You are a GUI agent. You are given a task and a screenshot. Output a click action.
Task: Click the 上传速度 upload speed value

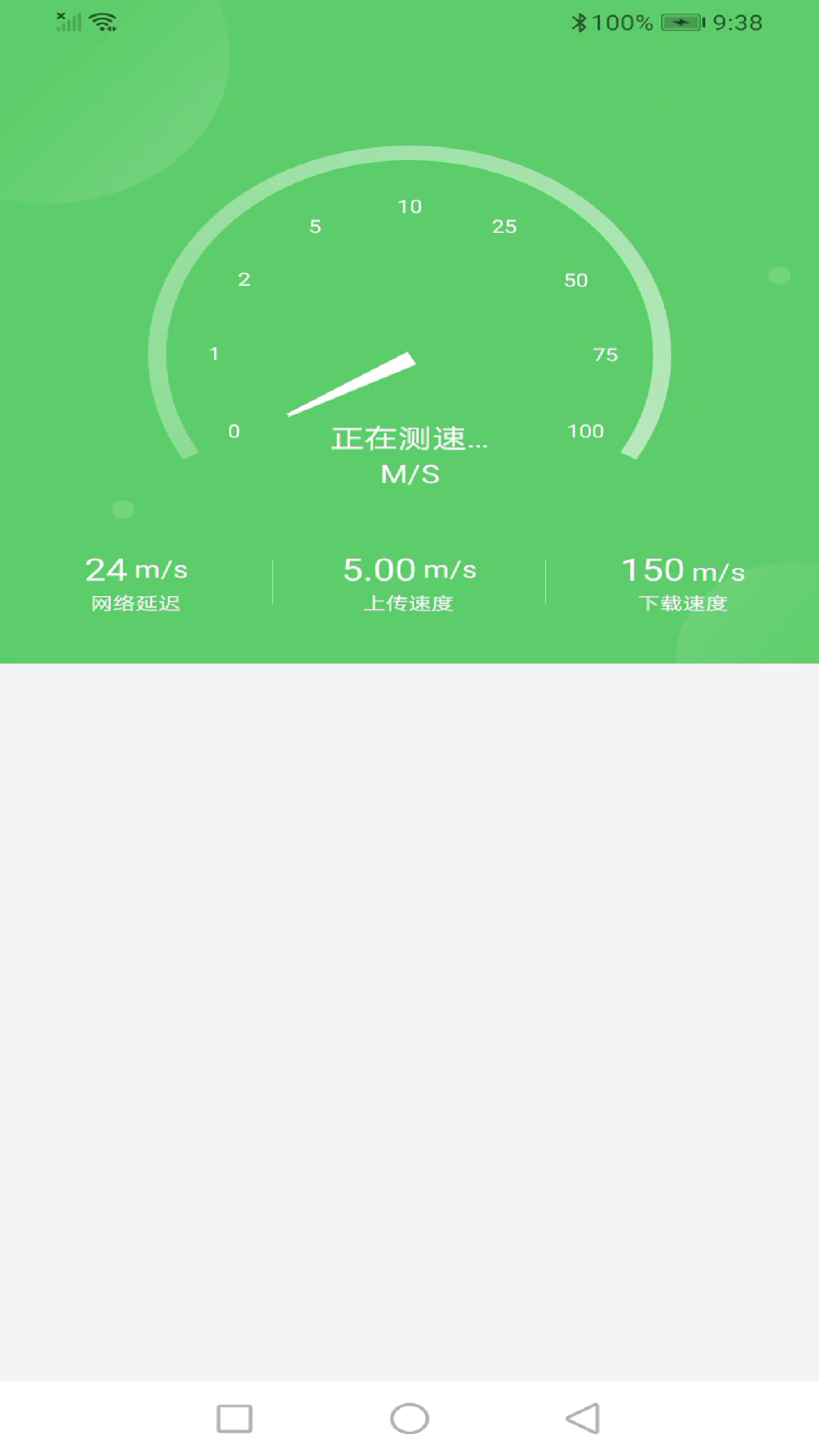(409, 569)
